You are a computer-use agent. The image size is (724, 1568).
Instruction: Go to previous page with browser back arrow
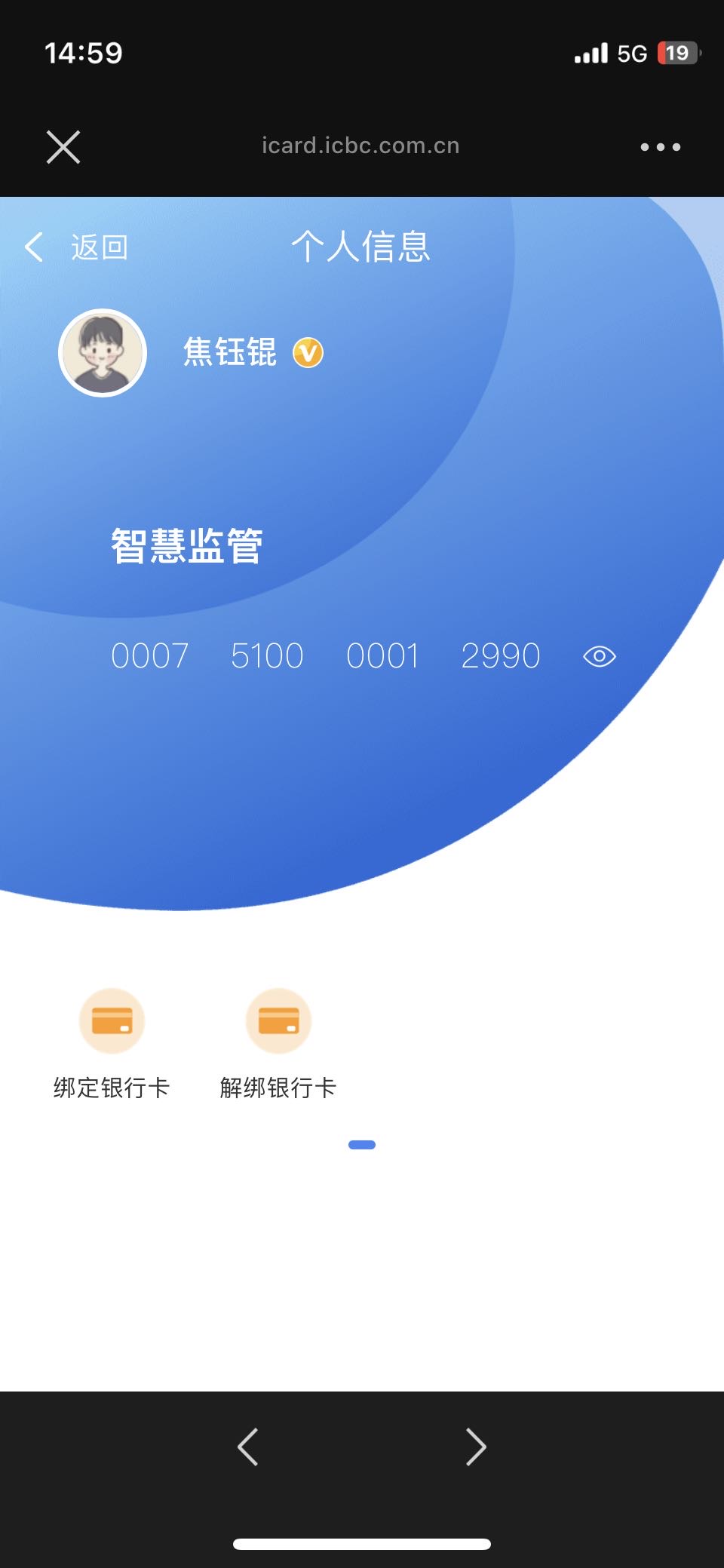[x=248, y=1447]
